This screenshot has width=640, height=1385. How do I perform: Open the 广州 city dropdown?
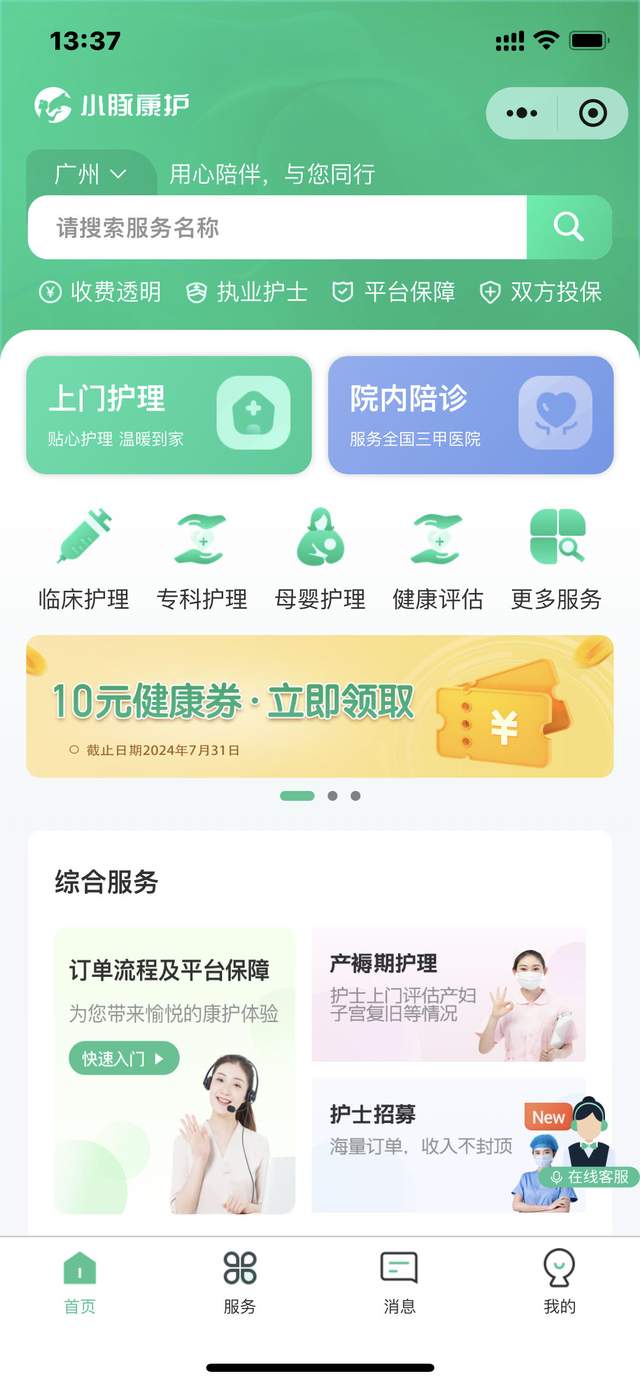[x=91, y=174]
